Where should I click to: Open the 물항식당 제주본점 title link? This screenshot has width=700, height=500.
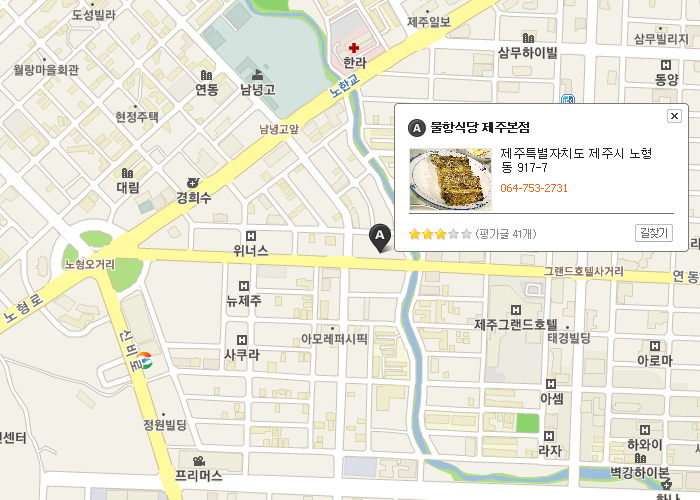[x=479, y=127]
